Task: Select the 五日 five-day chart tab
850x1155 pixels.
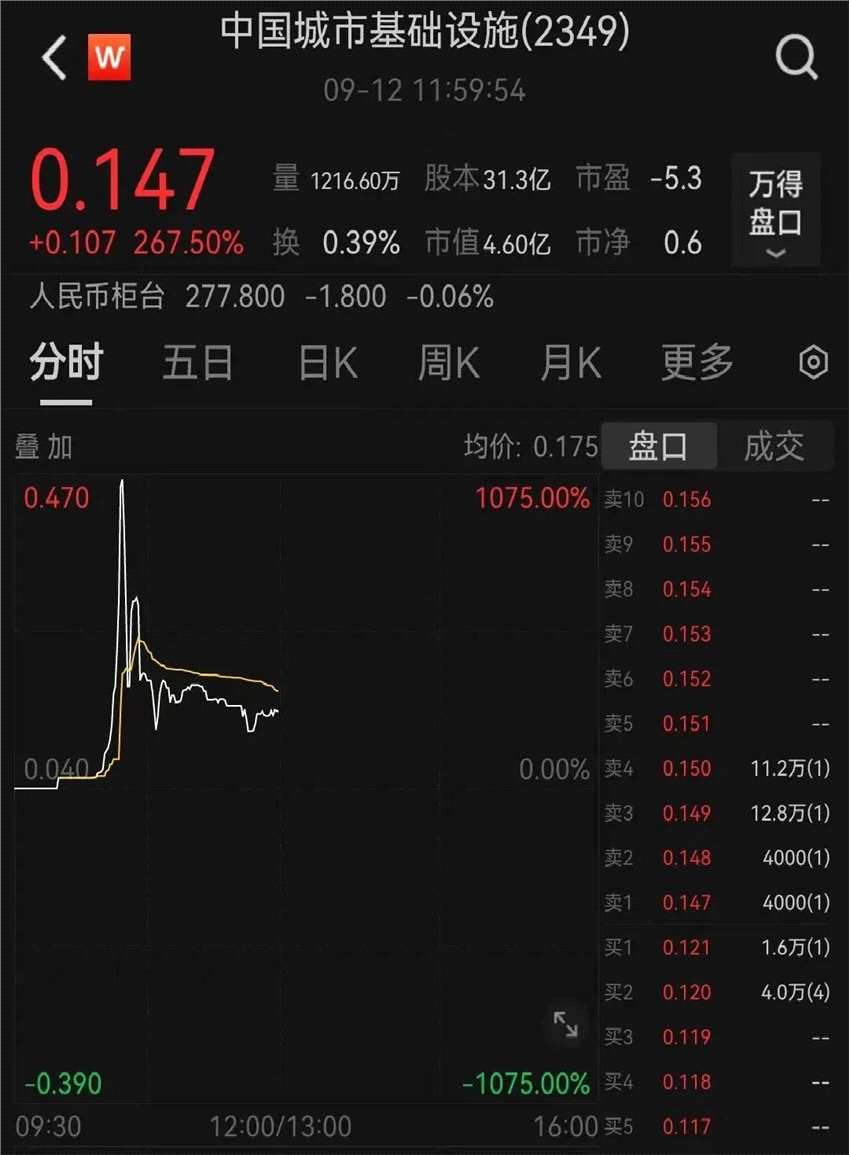Action: click(198, 363)
